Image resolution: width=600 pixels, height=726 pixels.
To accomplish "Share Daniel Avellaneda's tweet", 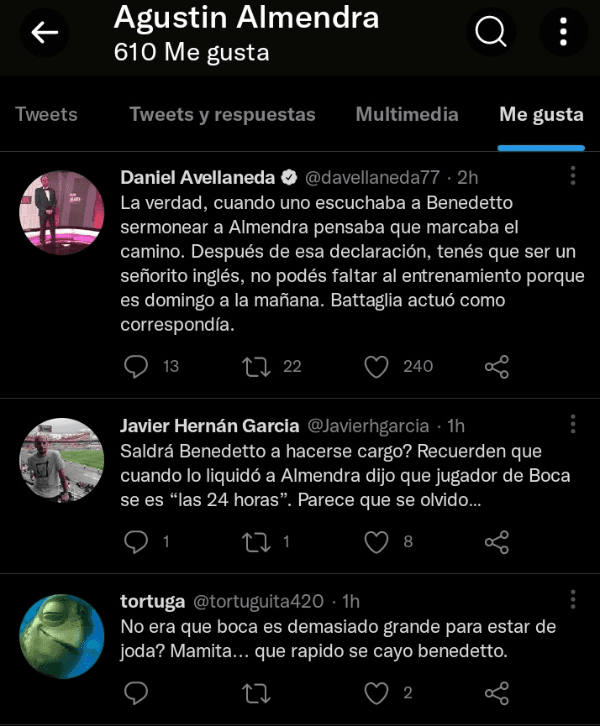I will coord(497,367).
